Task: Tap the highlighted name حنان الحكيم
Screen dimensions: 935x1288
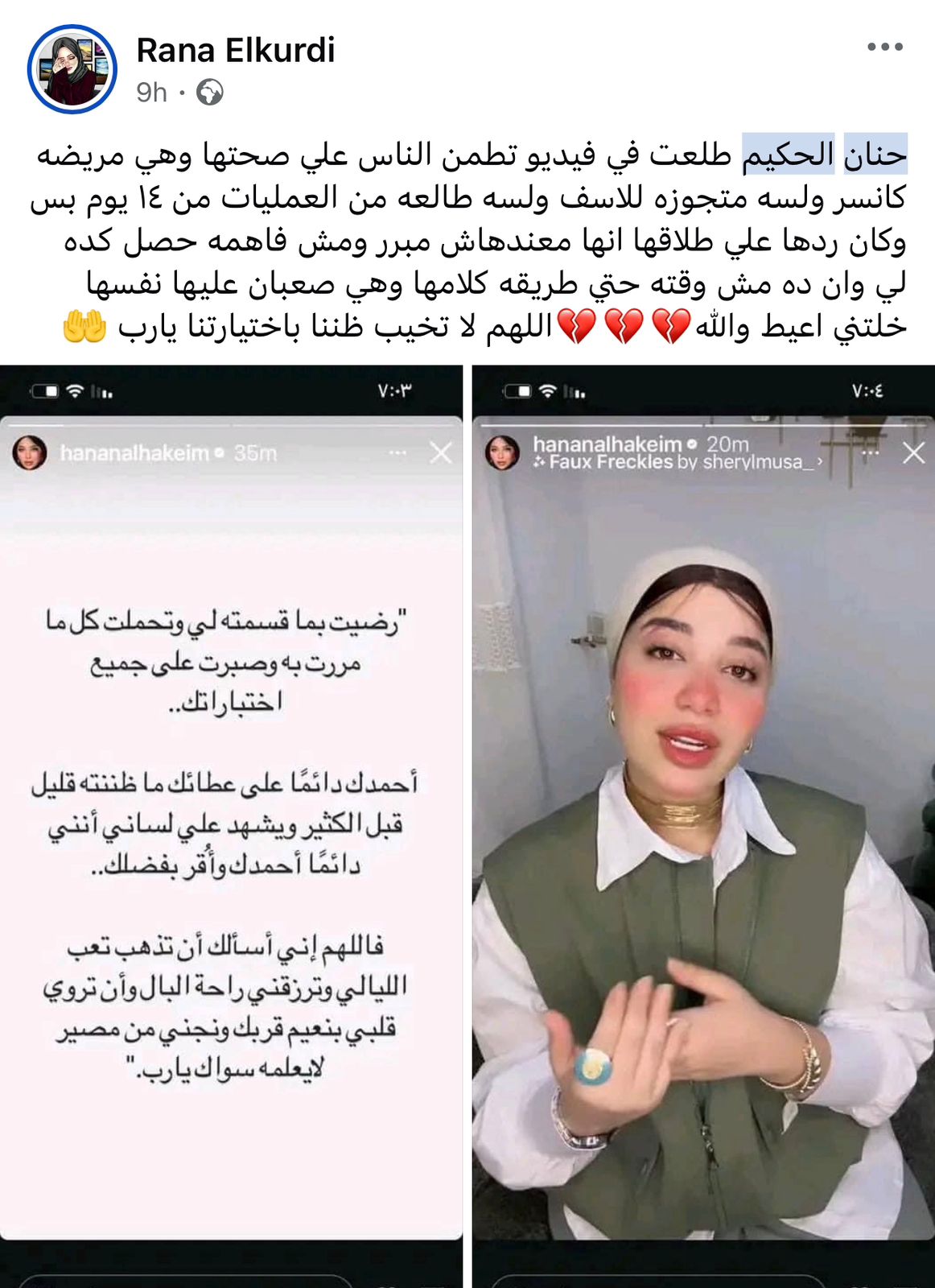Action: [x=824, y=154]
